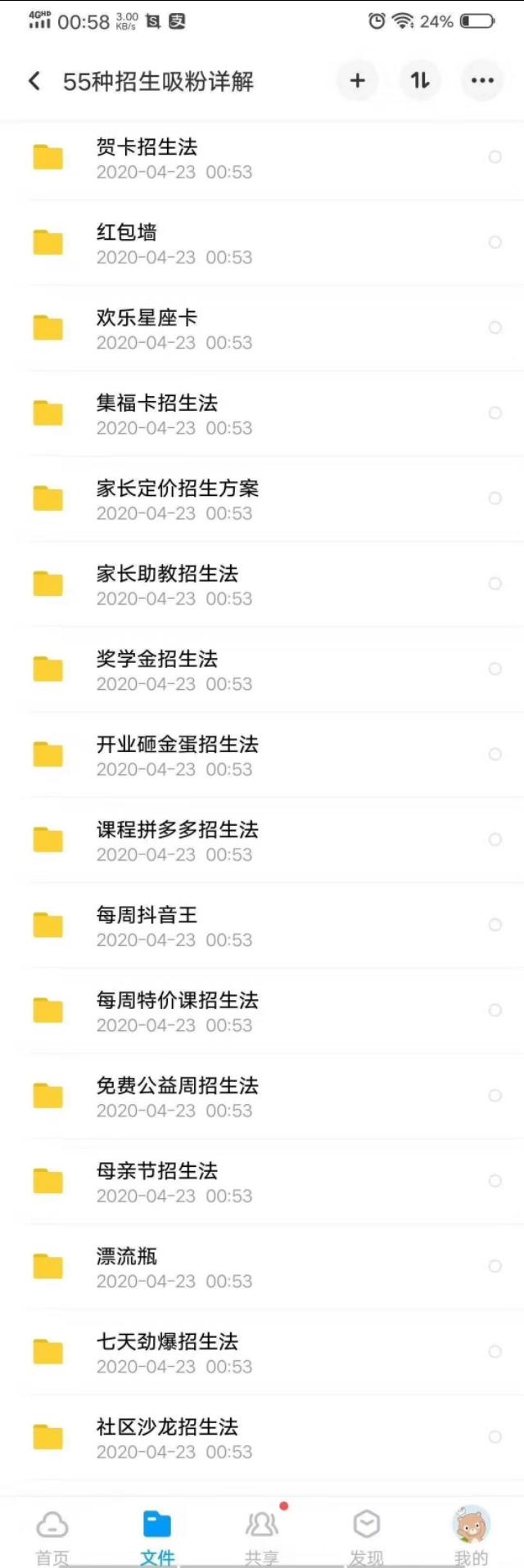Screen dimensions: 524x1568
Task: Open the 贺卡招生法 folder
Action: (147, 158)
